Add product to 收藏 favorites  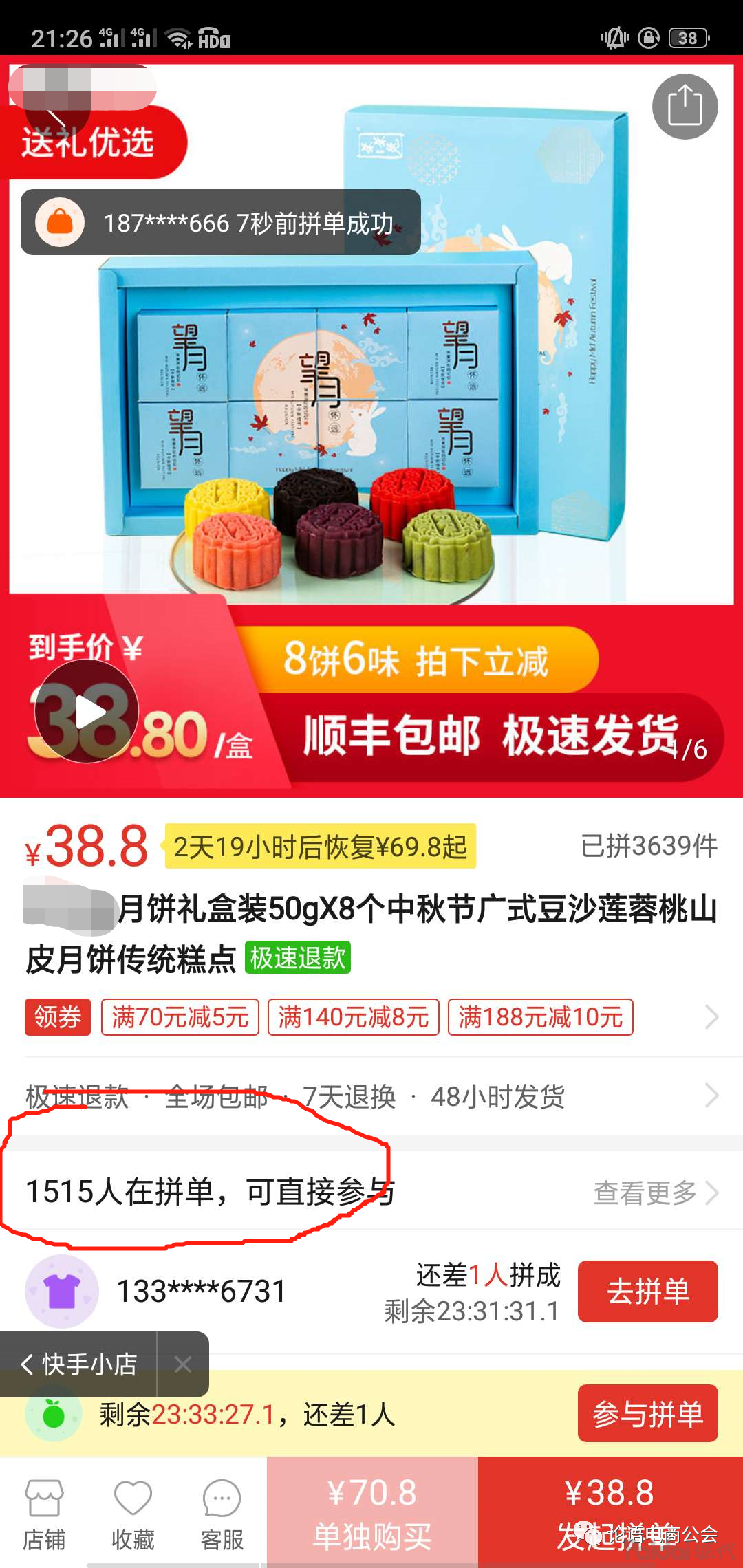(133, 1513)
